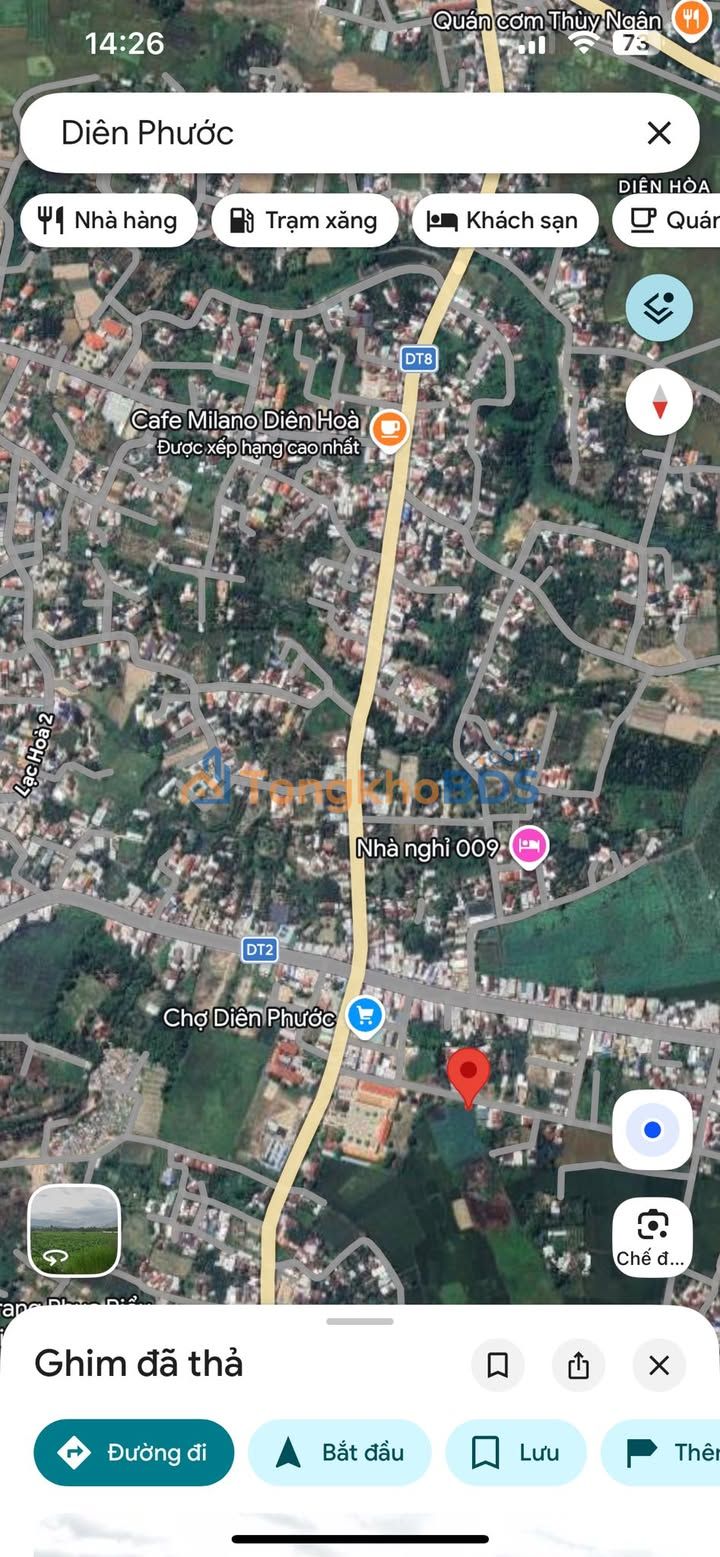Open Chợ Diên Phước market marker
Viewport: 720px width, 1557px height.
pos(365,1016)
